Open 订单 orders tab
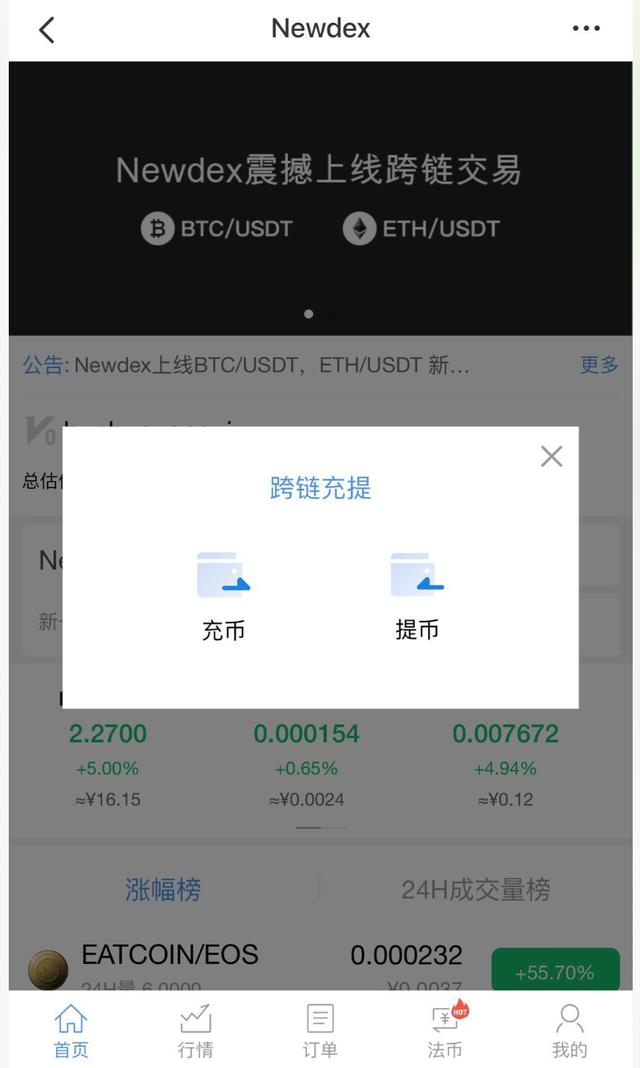640x1068 pixels. (x=320, y=1031)
